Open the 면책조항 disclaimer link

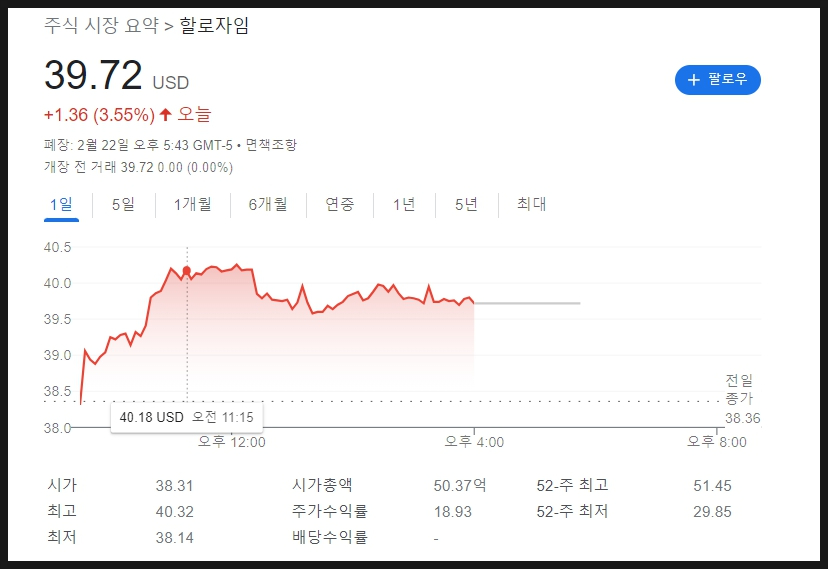click(x=271, y=145)
